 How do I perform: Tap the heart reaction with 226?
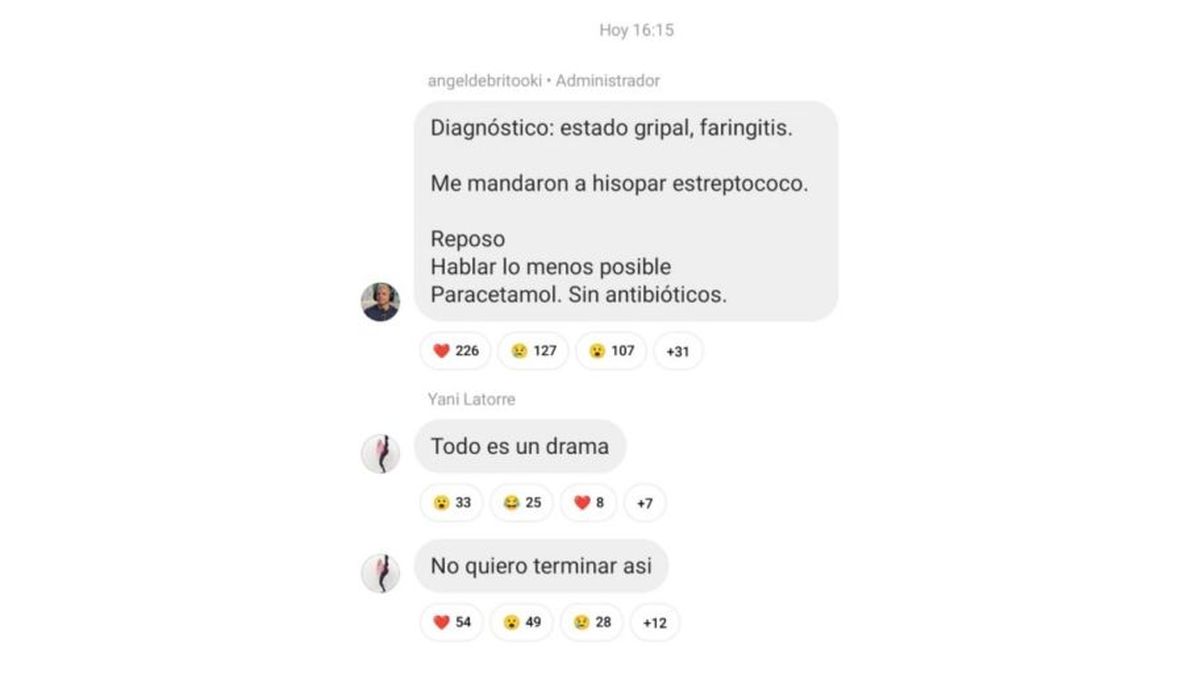coord(455,351)
